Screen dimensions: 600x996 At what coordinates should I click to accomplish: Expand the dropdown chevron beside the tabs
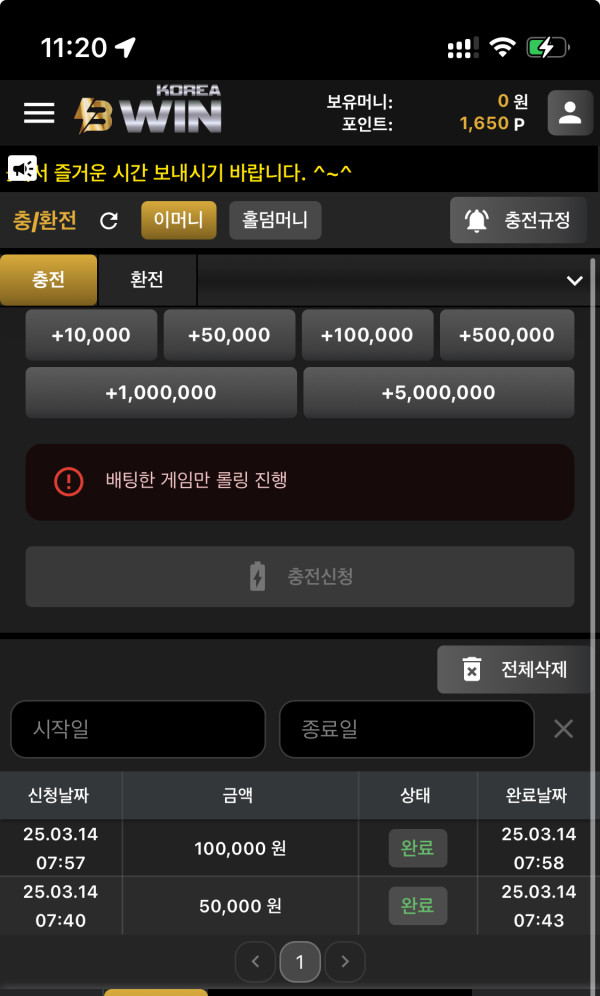point(574,281)
